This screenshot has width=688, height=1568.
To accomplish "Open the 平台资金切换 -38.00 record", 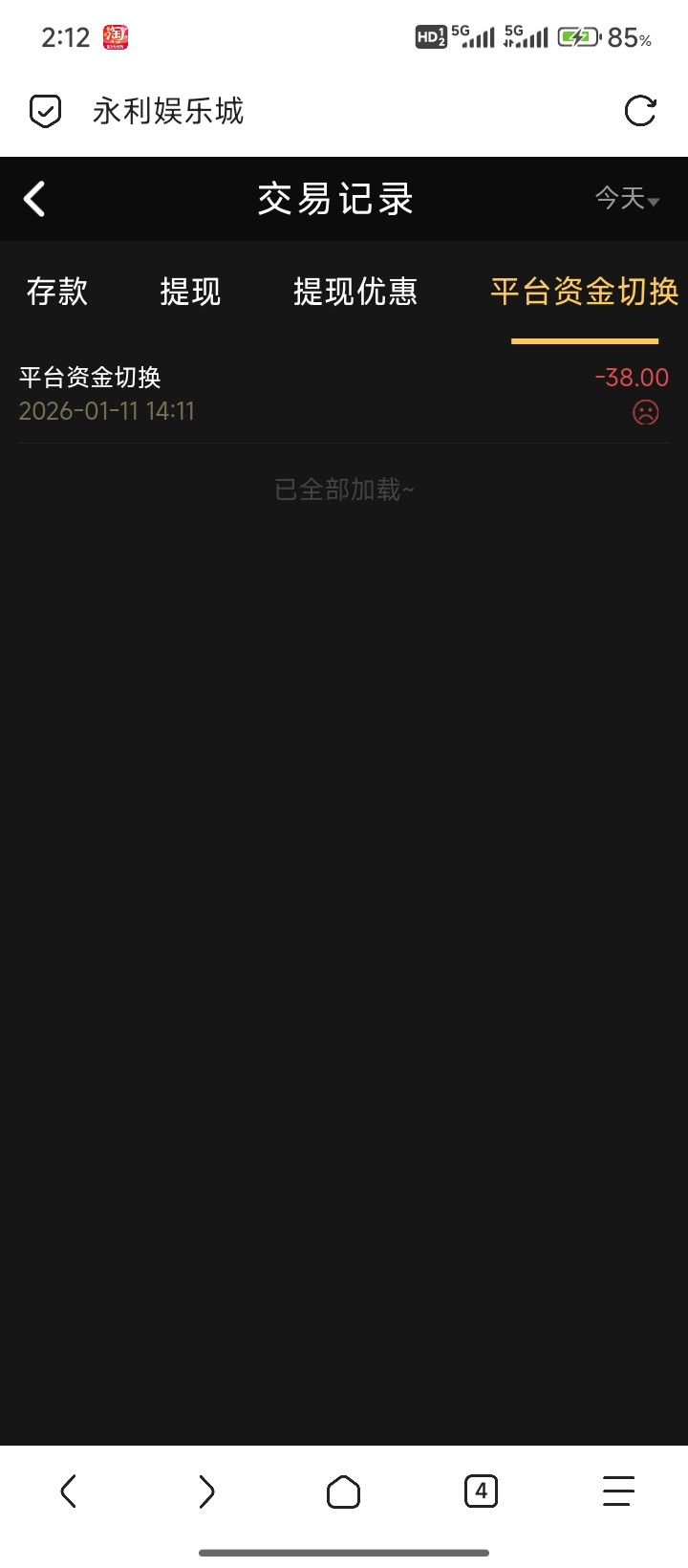I will (344, 394).
